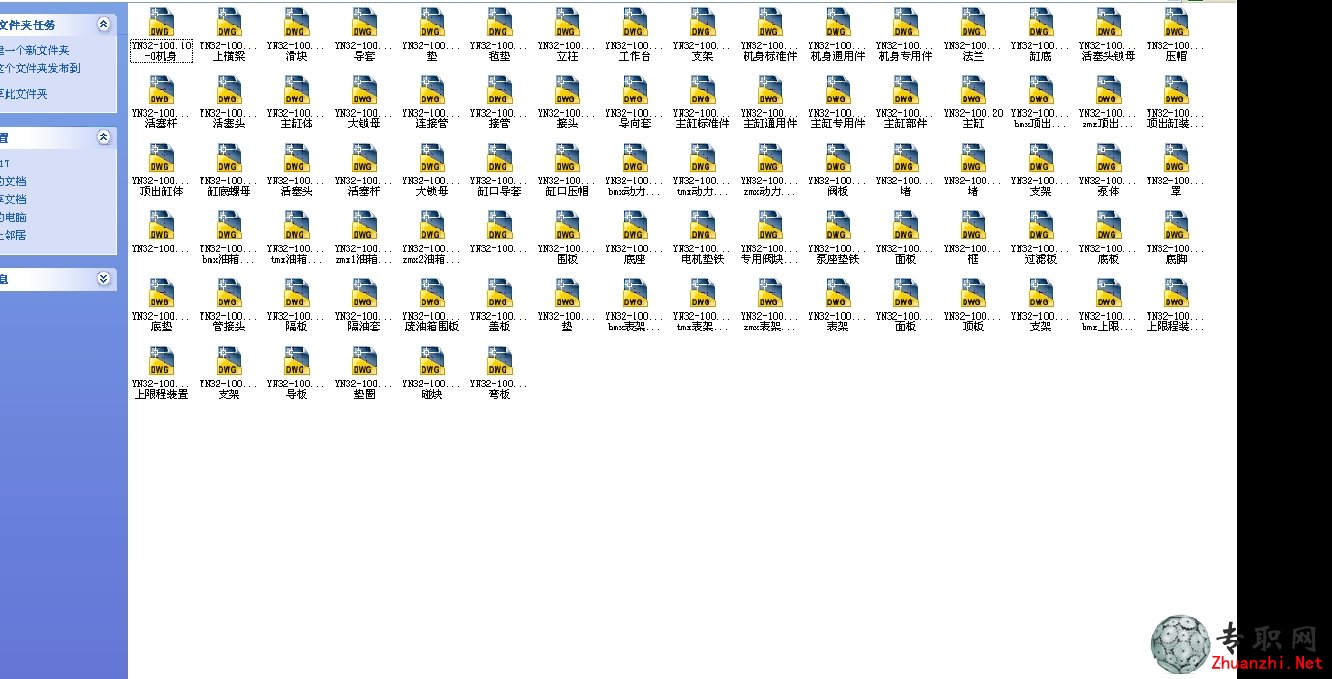Open the 法兰 DWG file
This screenshot has height=679, width=1332.
click(973, 24)
